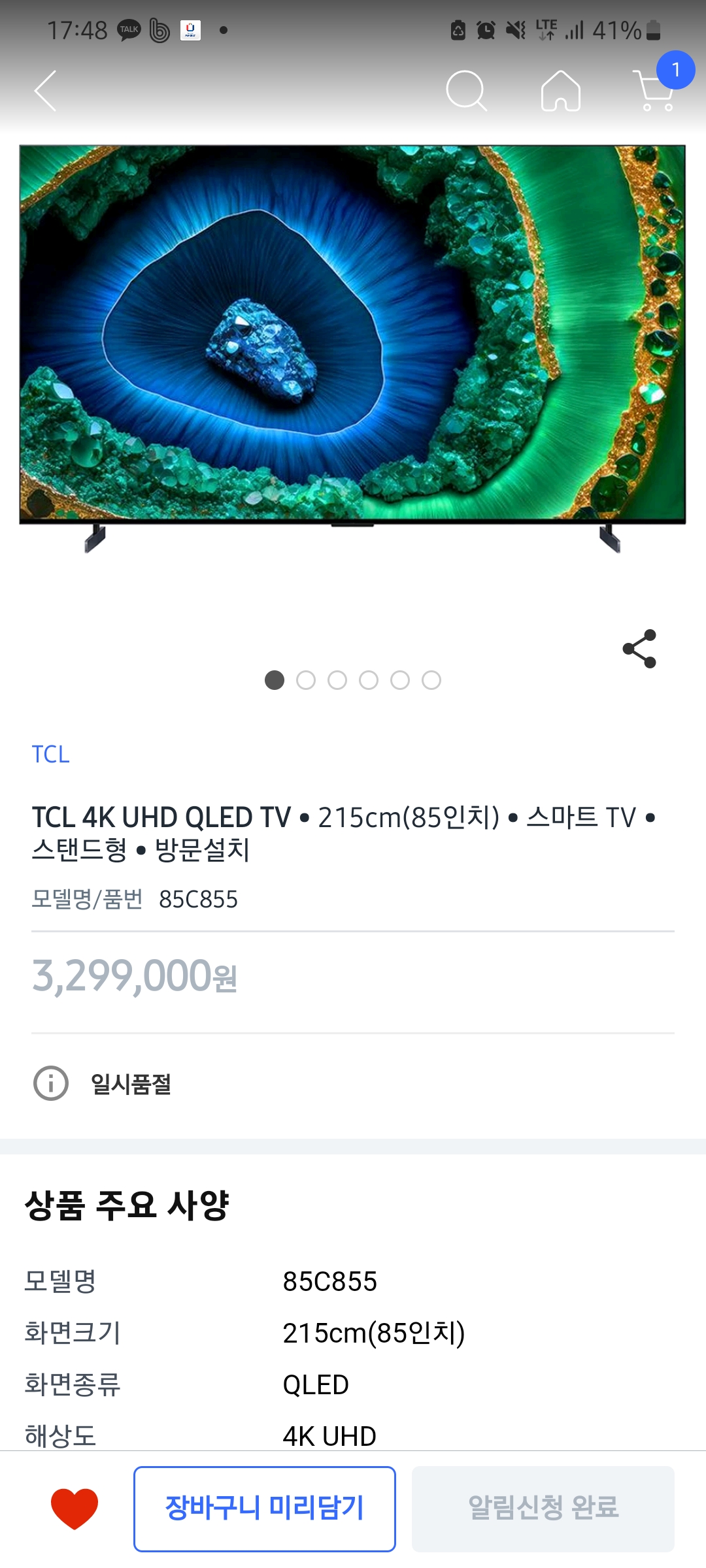The image size is (706, 1568).
Task: Go back to the previous page
Action: click(46, 91)
